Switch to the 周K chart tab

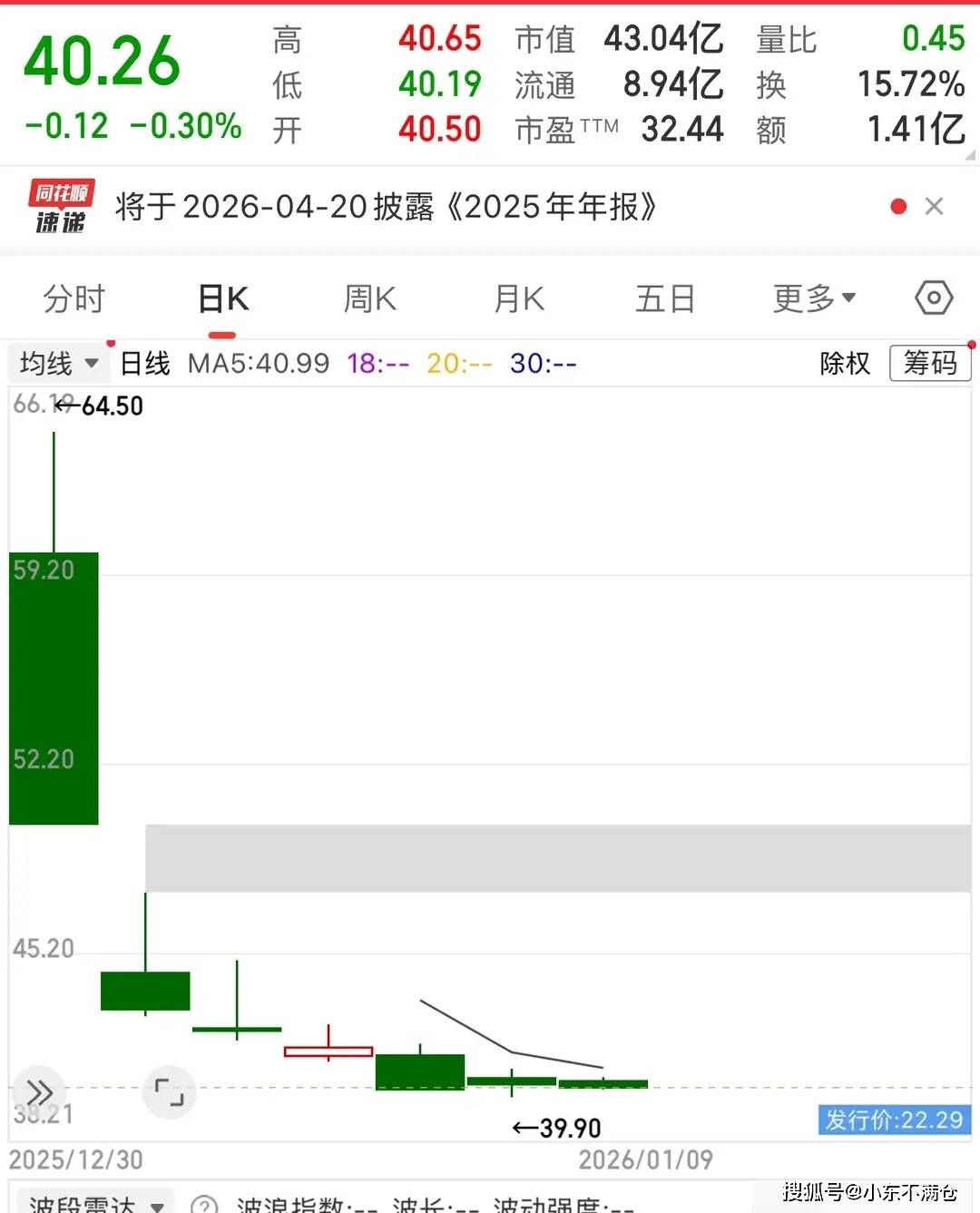click(370, 298)
